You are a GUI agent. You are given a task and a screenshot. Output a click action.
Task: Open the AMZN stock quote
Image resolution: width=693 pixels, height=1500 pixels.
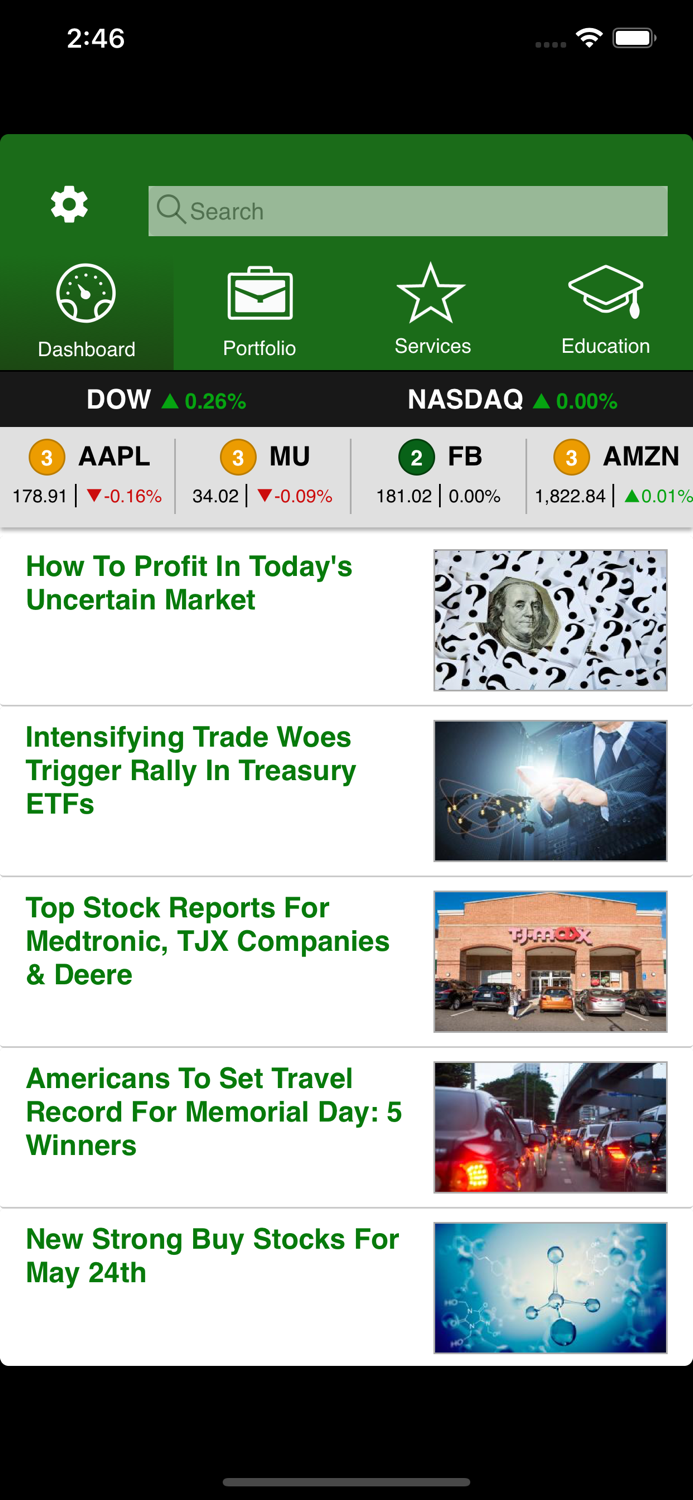612,474
